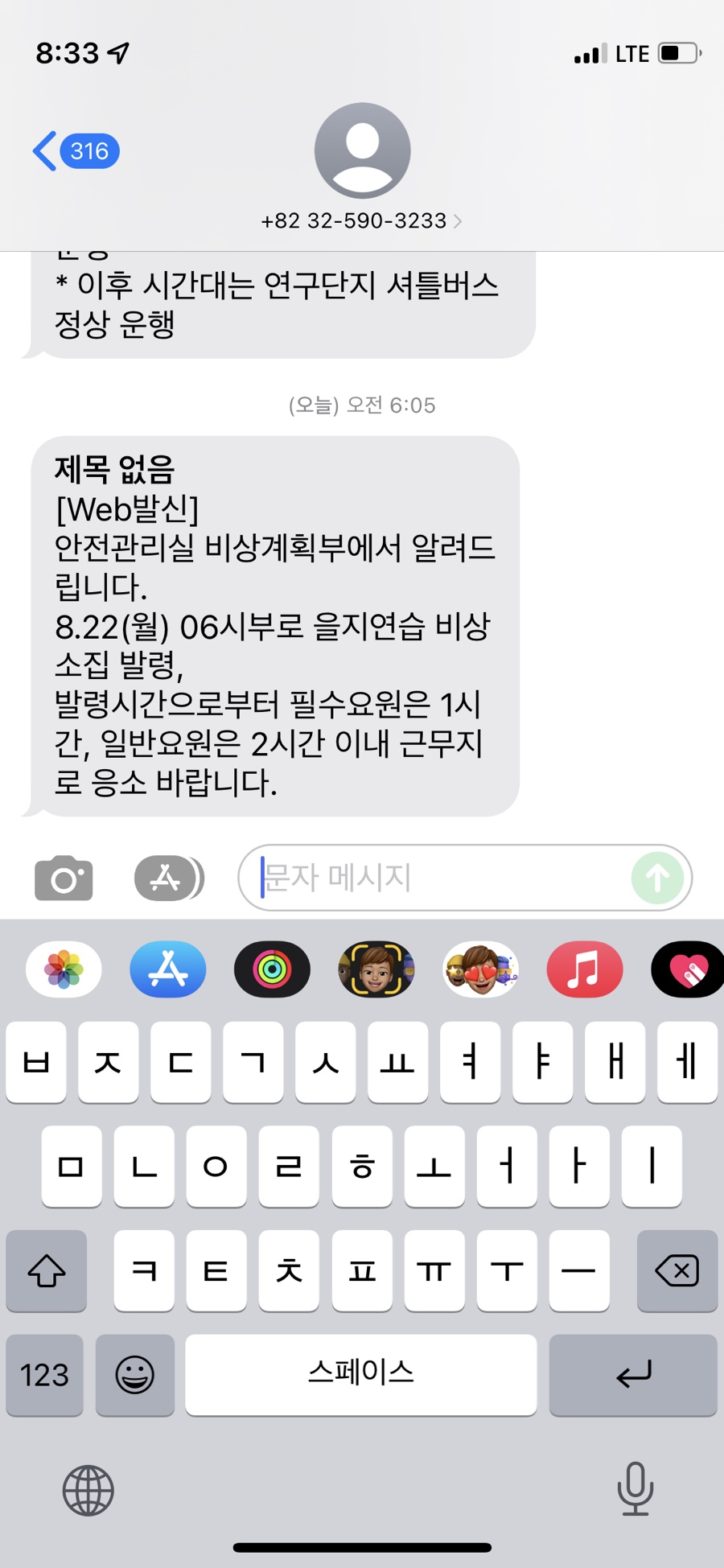The image size is (724, 1568).
Task: Tap the 스페이스 key
Action: [360, 1375]
